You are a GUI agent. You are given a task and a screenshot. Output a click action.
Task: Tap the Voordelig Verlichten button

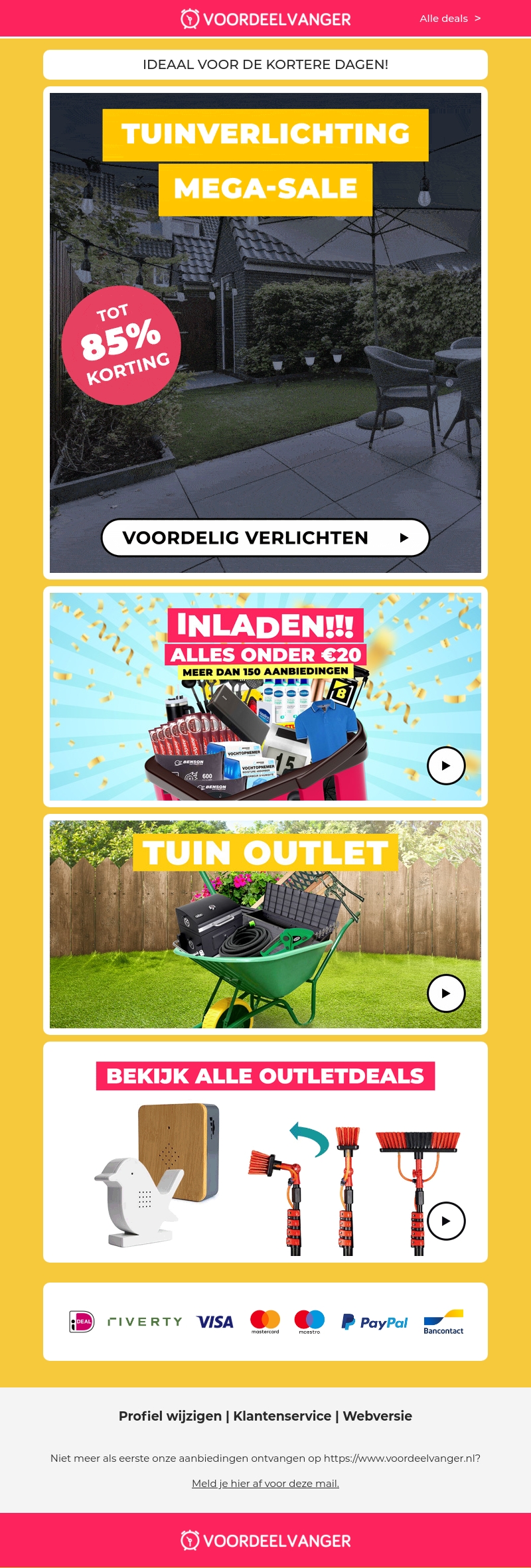click(265, 538)
